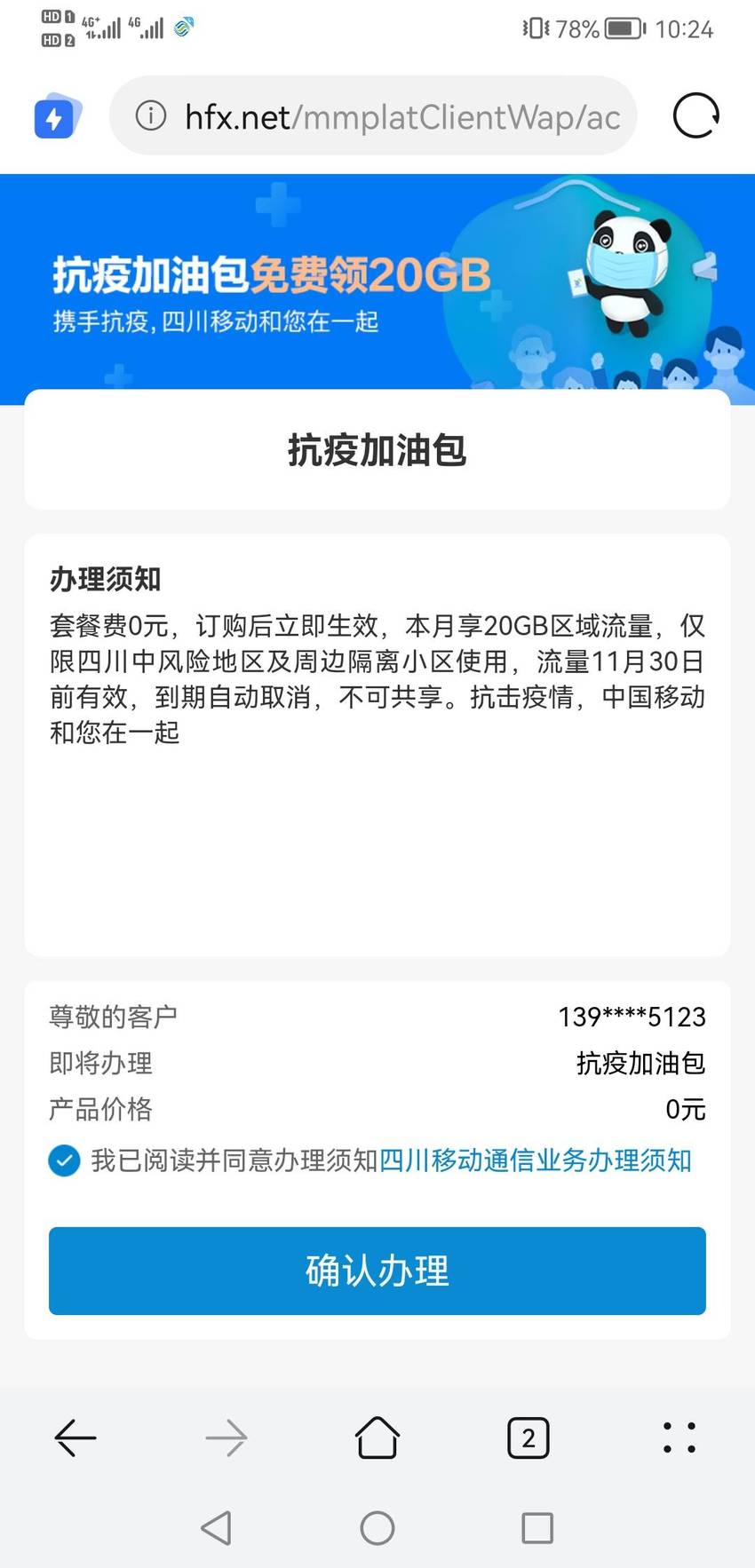
Task: Open the browser four-dot menu
Action: [x=679, y=1437]
